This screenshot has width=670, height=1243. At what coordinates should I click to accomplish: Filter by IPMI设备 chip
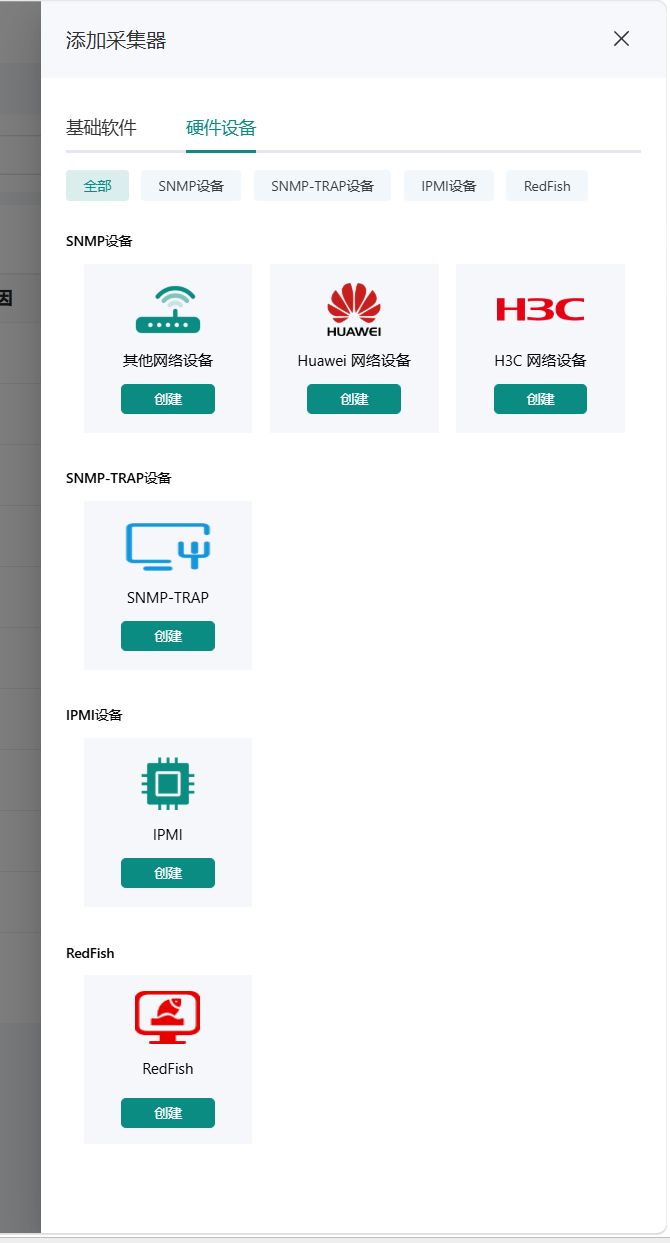(449, 186)
